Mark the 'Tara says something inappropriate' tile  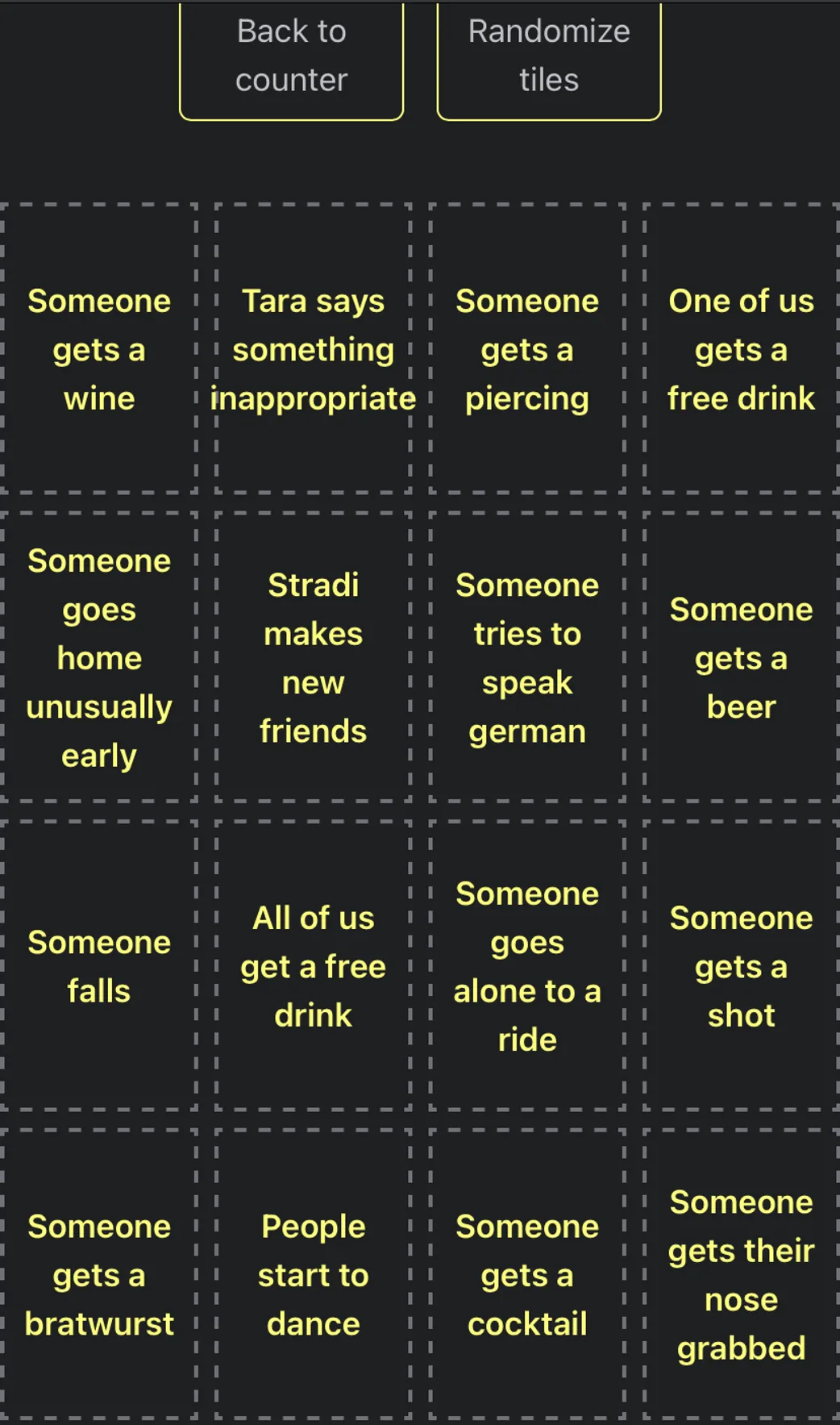313,348
